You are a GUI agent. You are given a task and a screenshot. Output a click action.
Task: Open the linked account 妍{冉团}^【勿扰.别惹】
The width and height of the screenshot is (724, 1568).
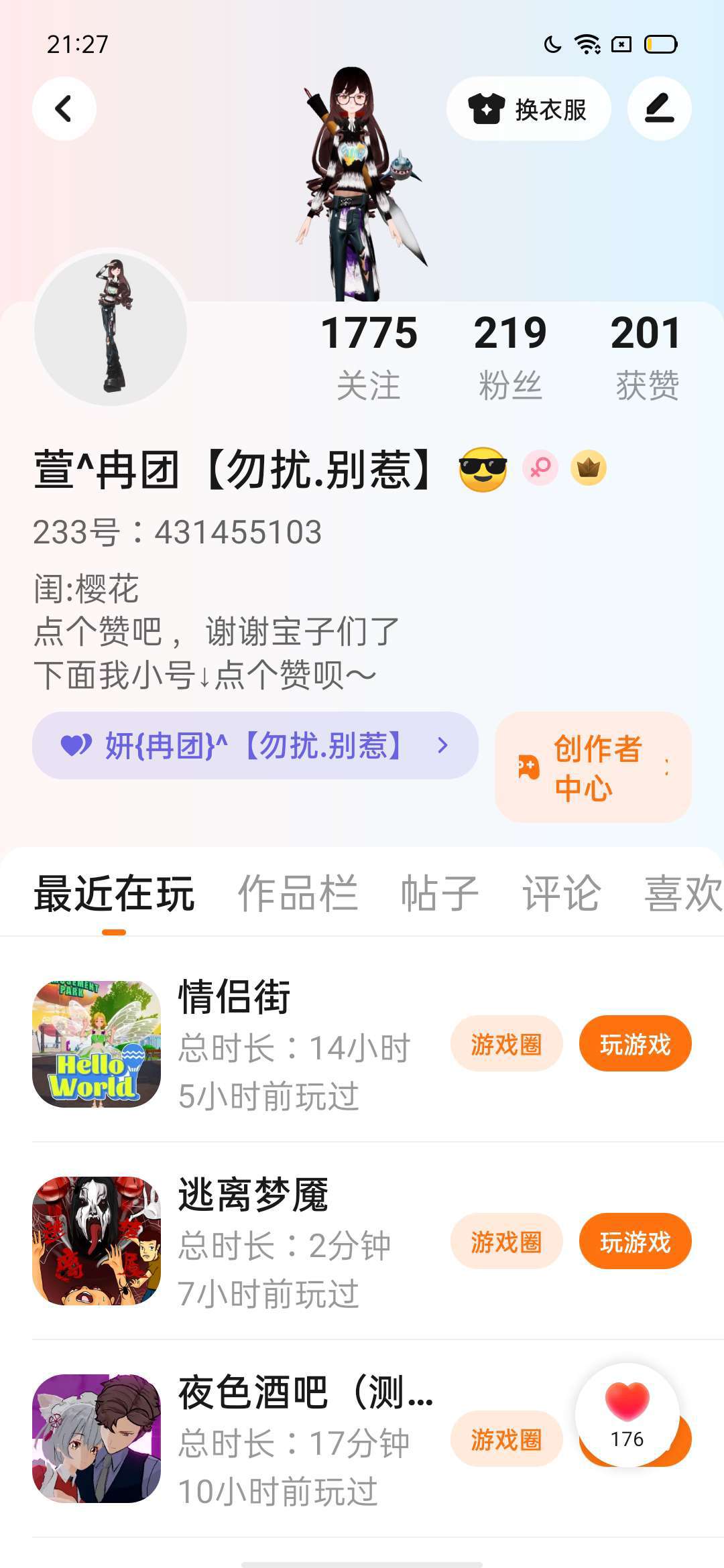tap(255, 745)
